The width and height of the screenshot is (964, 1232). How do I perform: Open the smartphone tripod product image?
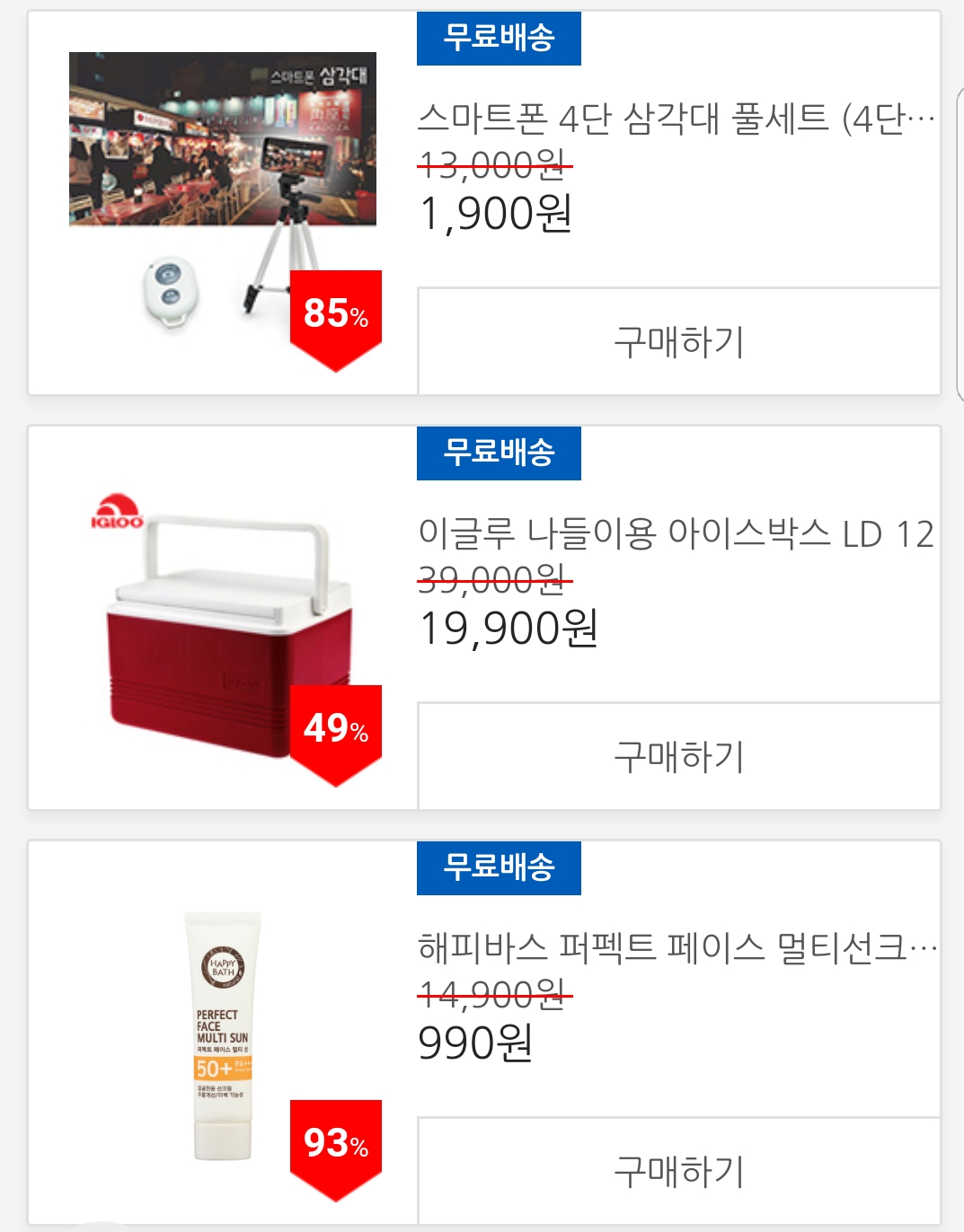[x=223, y=193]
